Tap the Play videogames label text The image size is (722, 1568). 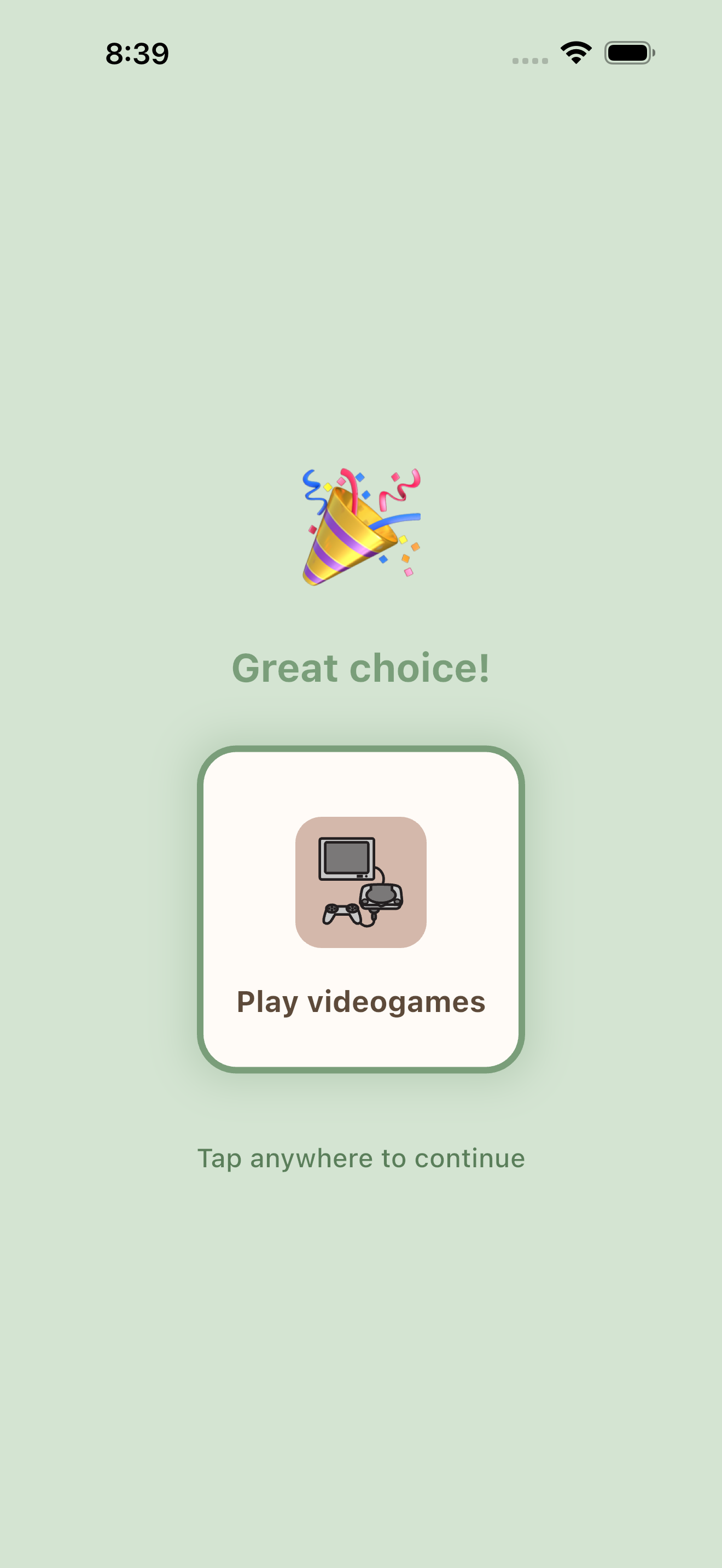pos(361,1001)
